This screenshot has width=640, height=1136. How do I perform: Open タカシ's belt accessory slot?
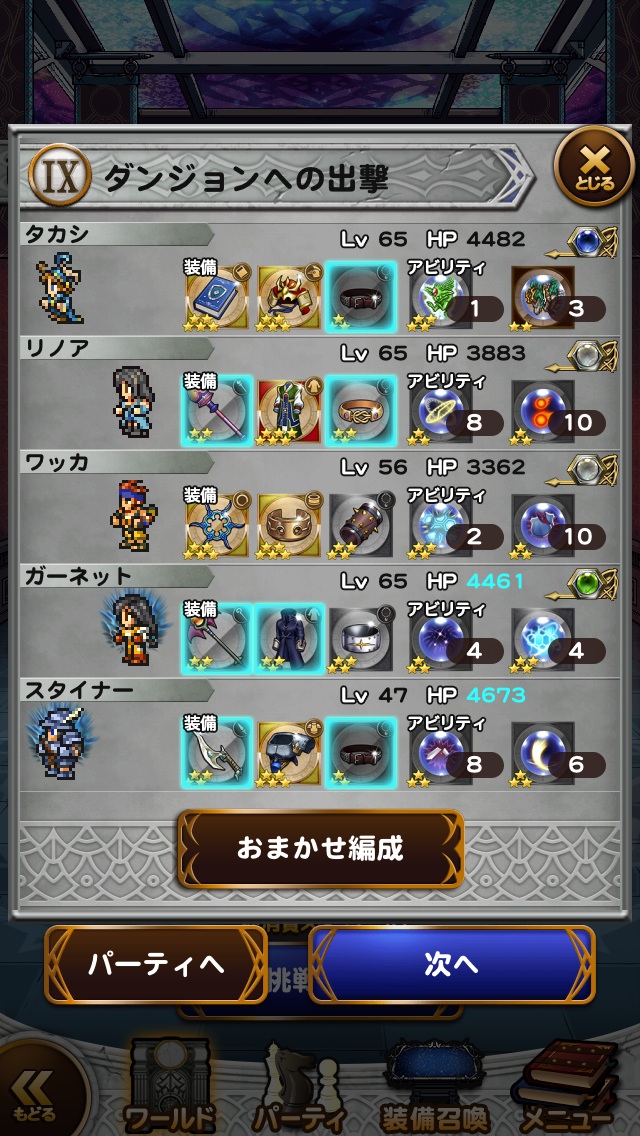360,297
